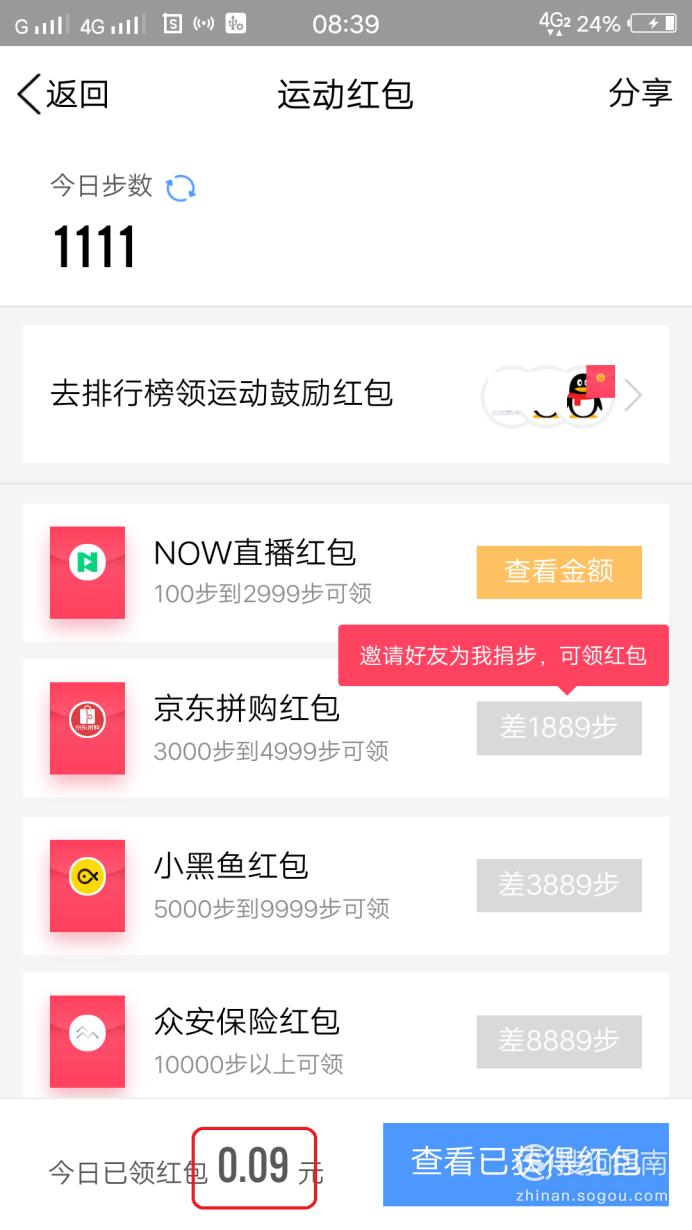Tap 分享 to share this page
The width and height of the screenshot is (692, 1230).
[x=640, y=94]
